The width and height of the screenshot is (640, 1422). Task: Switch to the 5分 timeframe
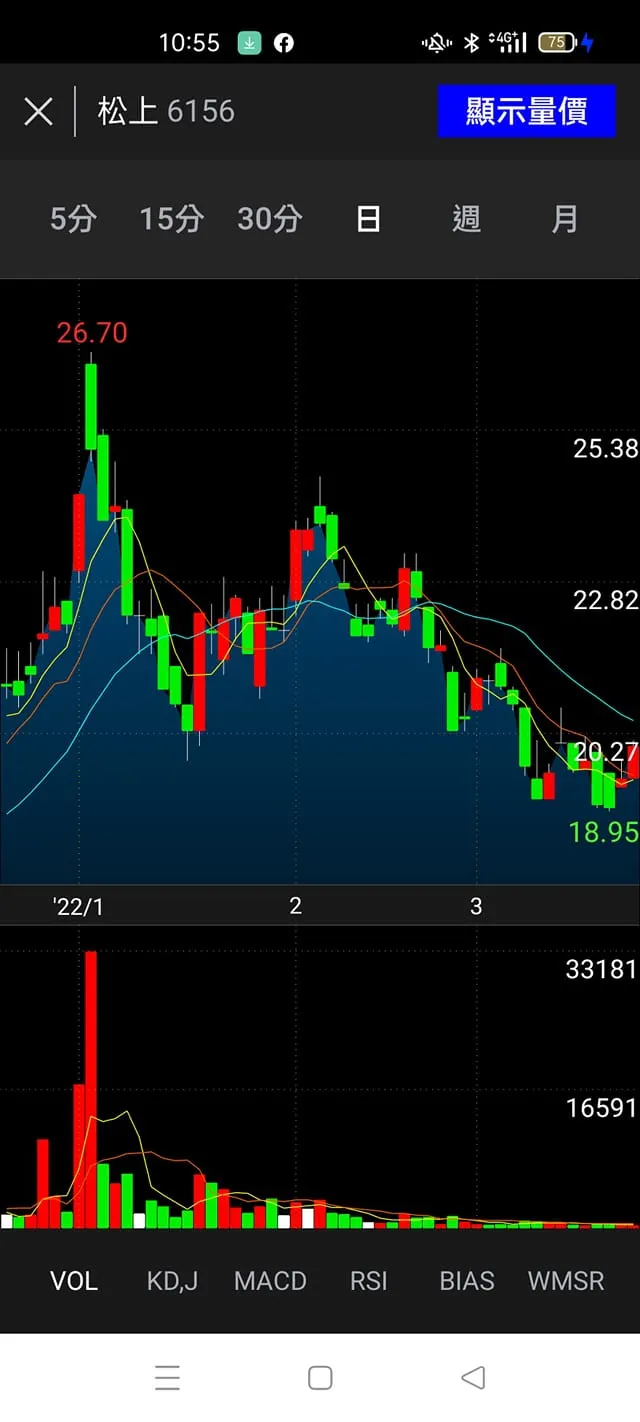click(x=73, y=219)
